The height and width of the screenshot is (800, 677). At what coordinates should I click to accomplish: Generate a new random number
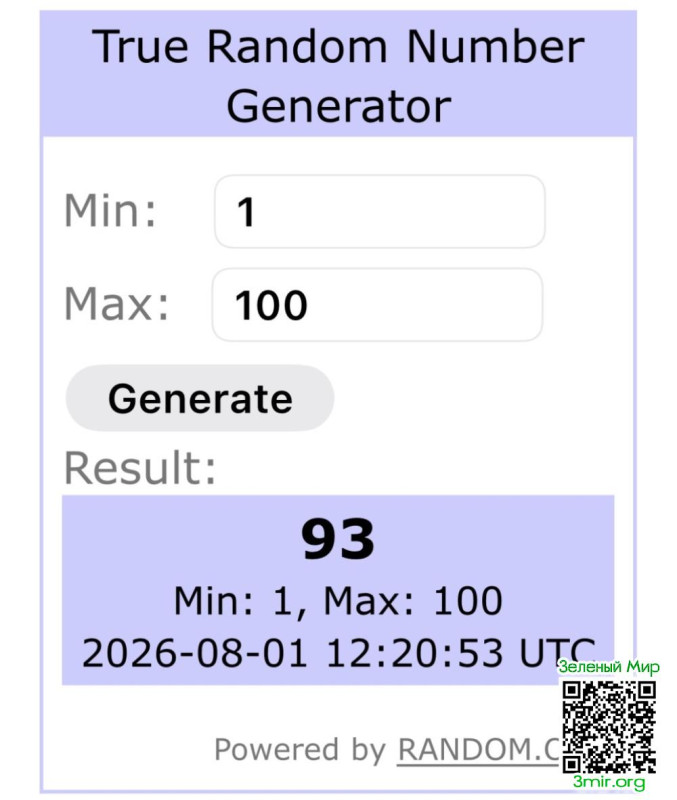tap(200, 398)
